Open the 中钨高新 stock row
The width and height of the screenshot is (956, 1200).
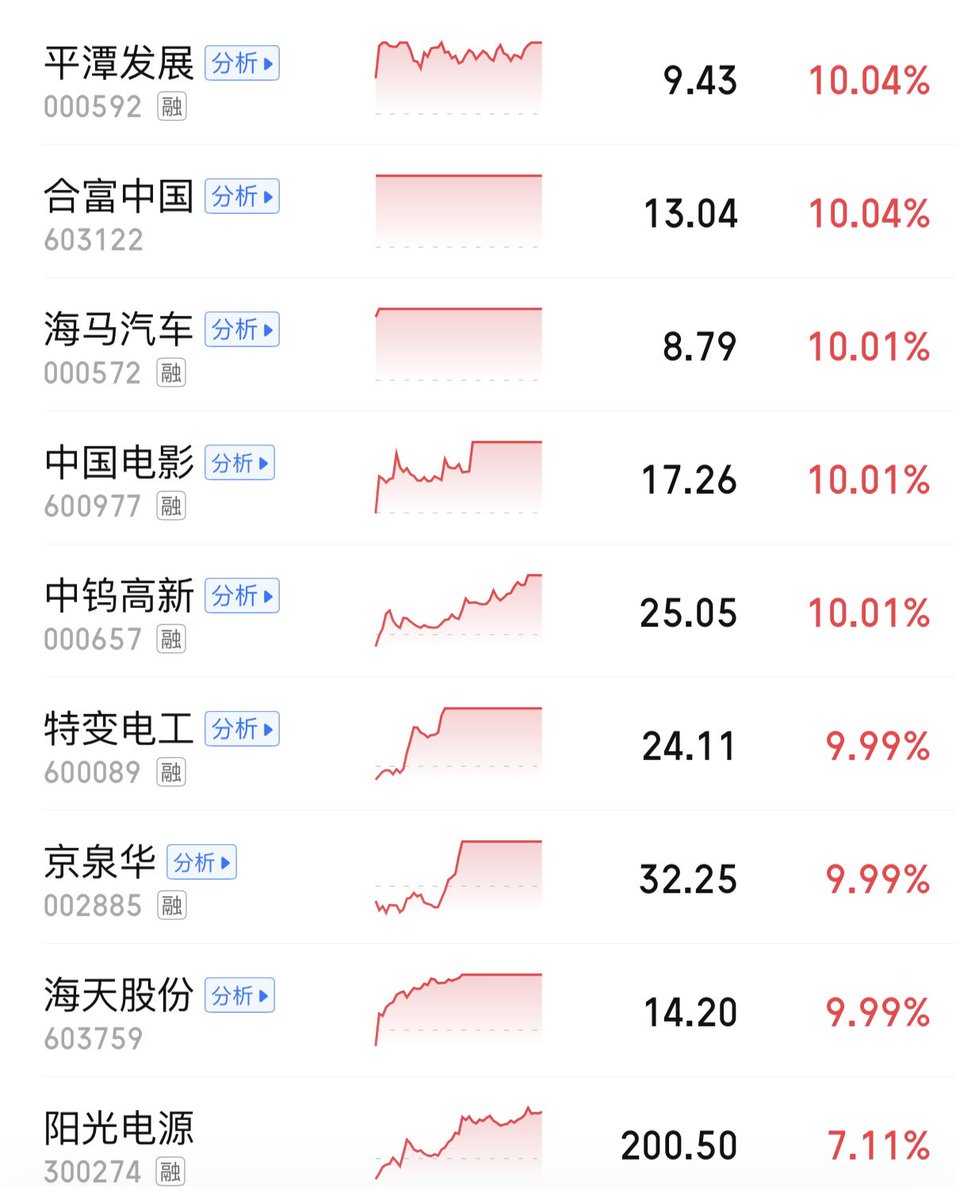point(478,611)
